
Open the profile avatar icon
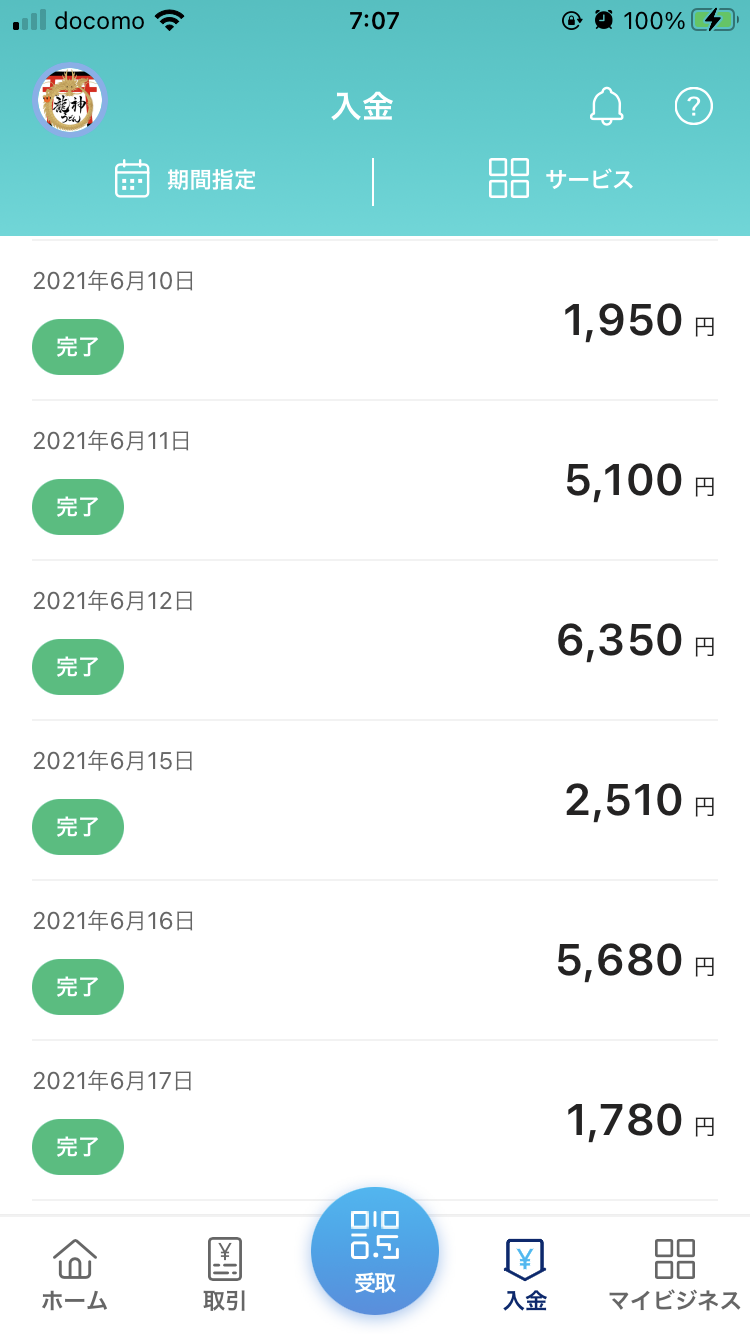(x=71, y=101)
